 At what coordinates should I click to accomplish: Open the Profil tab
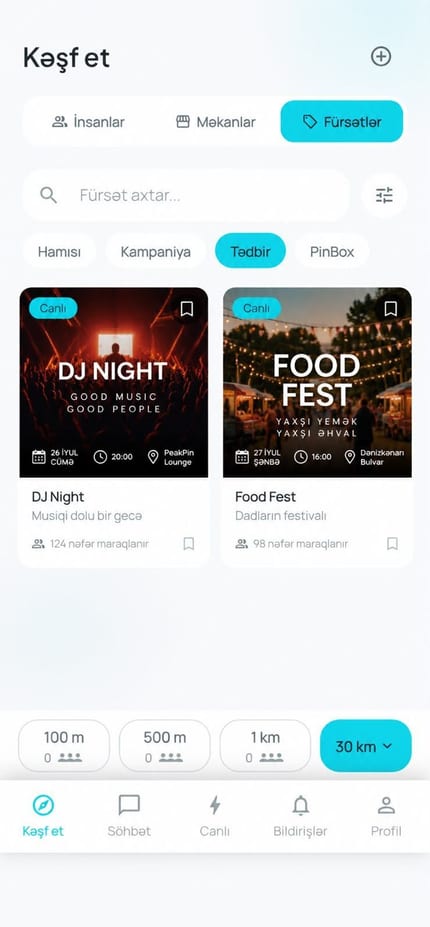tap(386, 816)
